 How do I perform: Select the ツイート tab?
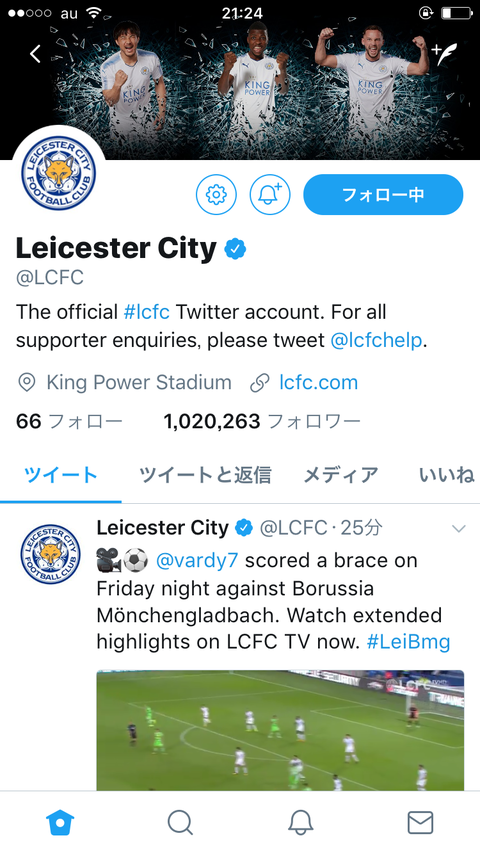[60, 475]
